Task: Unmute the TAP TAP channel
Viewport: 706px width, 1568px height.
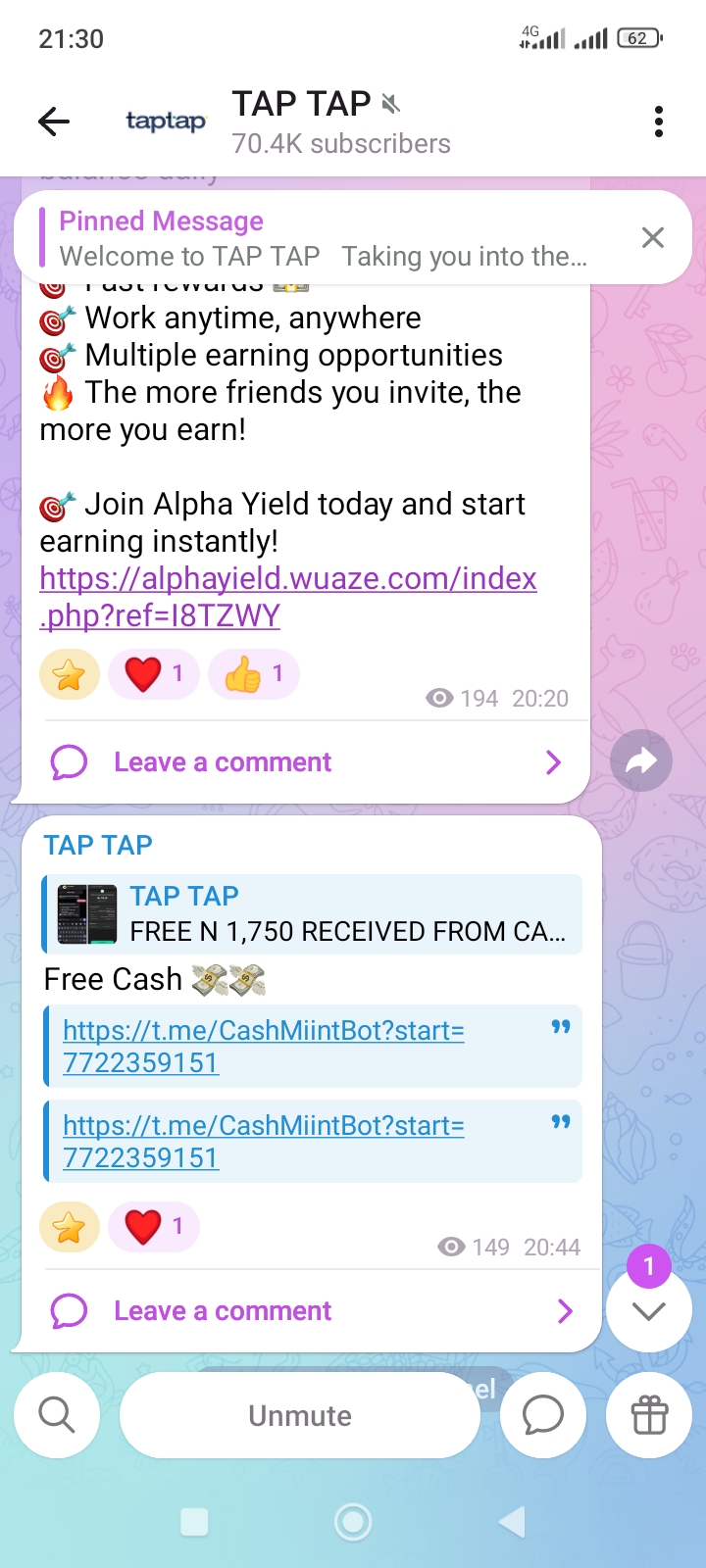Action: (x=299, y=1415)
